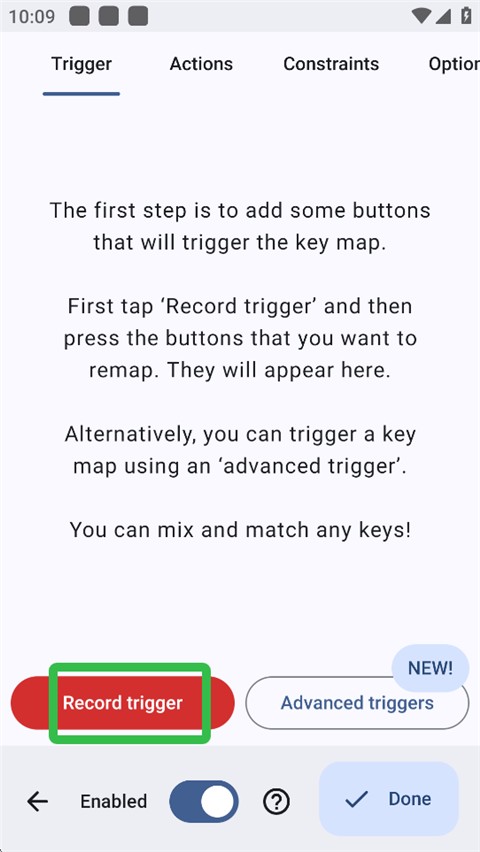Toggle the Enabled switch off
The width and height of the screenshot is (480, 852).
point(204,801)
